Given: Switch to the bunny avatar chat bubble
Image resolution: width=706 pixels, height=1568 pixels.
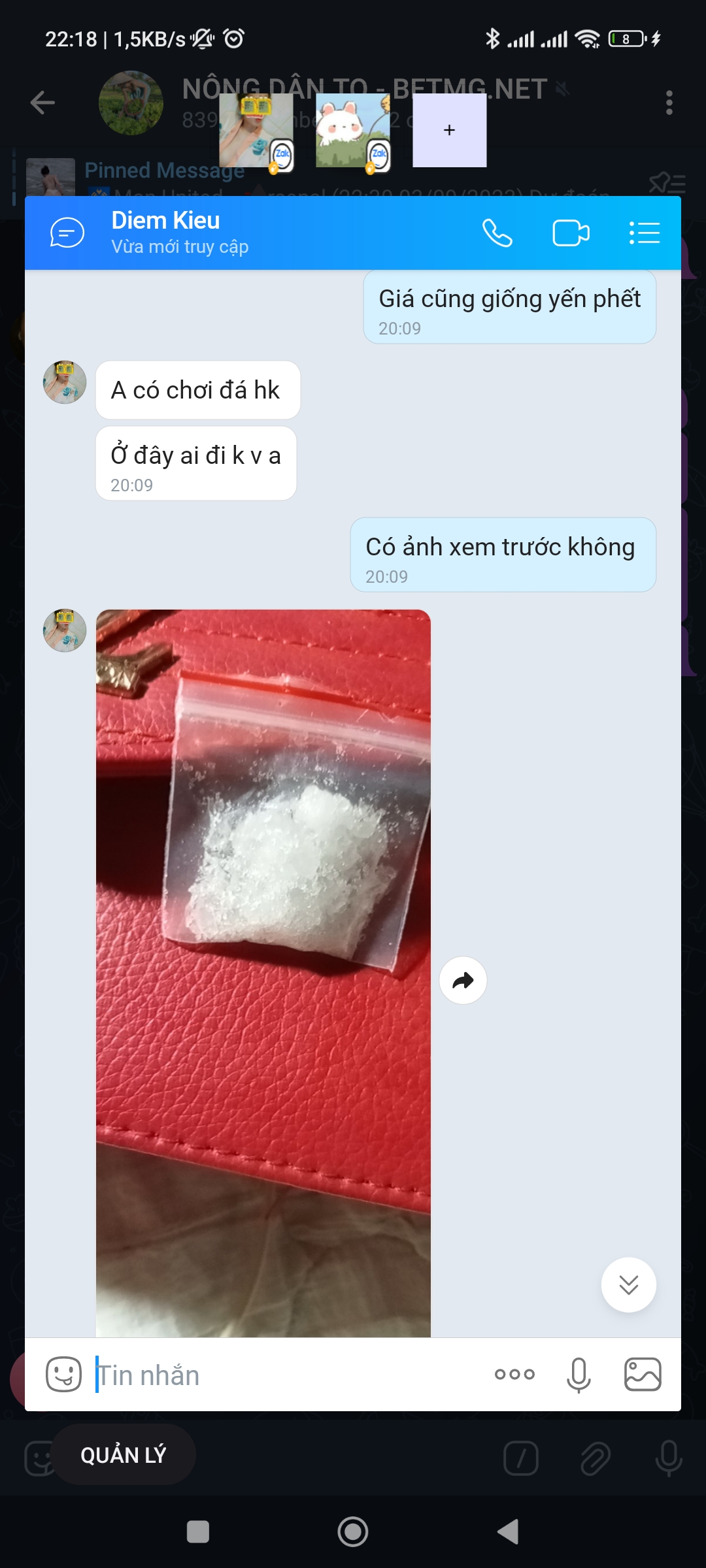Looking at the screenshot, I should [x=353, y=130].
